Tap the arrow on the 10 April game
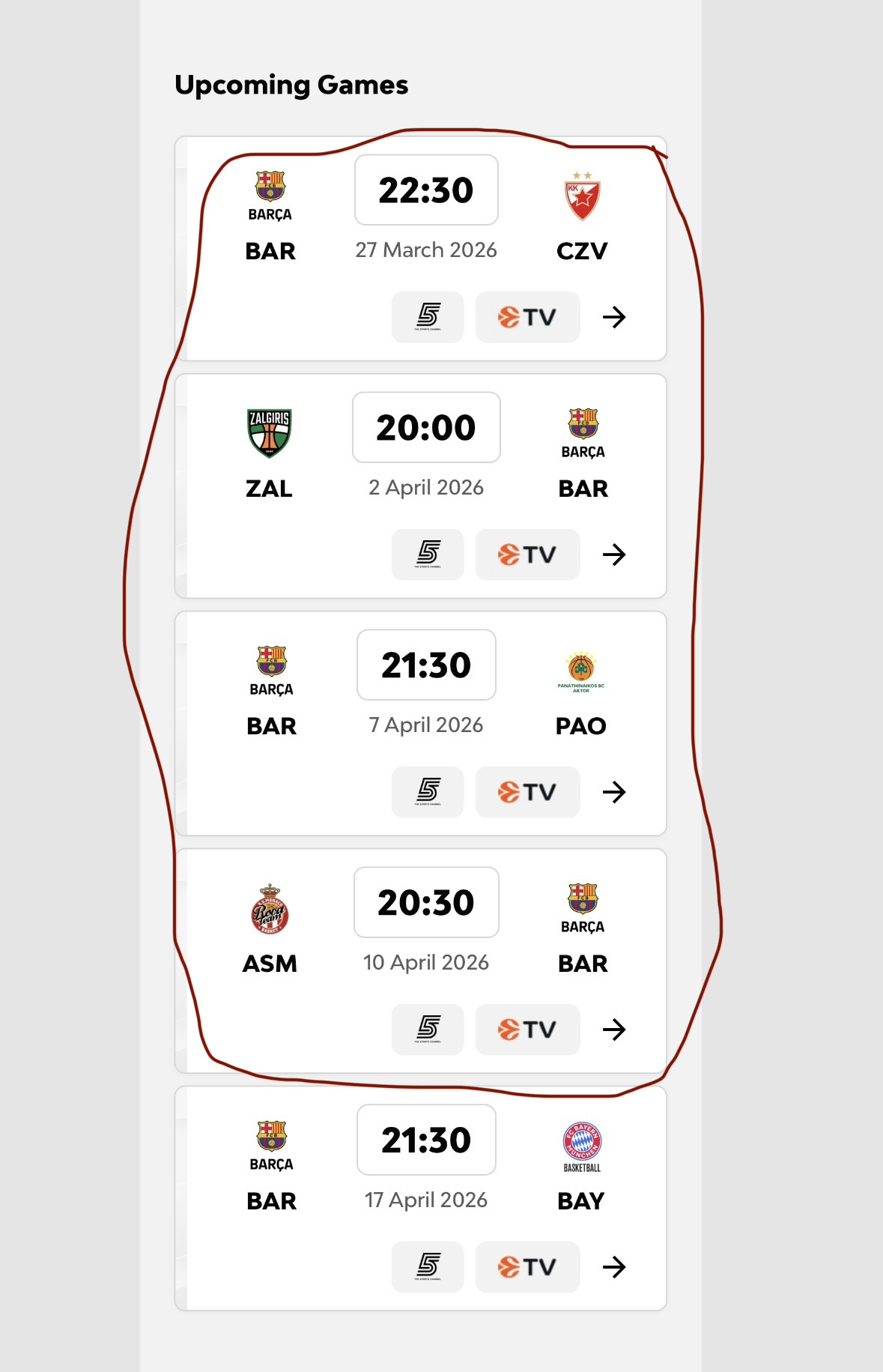883x1372 pixels. 614,1030
